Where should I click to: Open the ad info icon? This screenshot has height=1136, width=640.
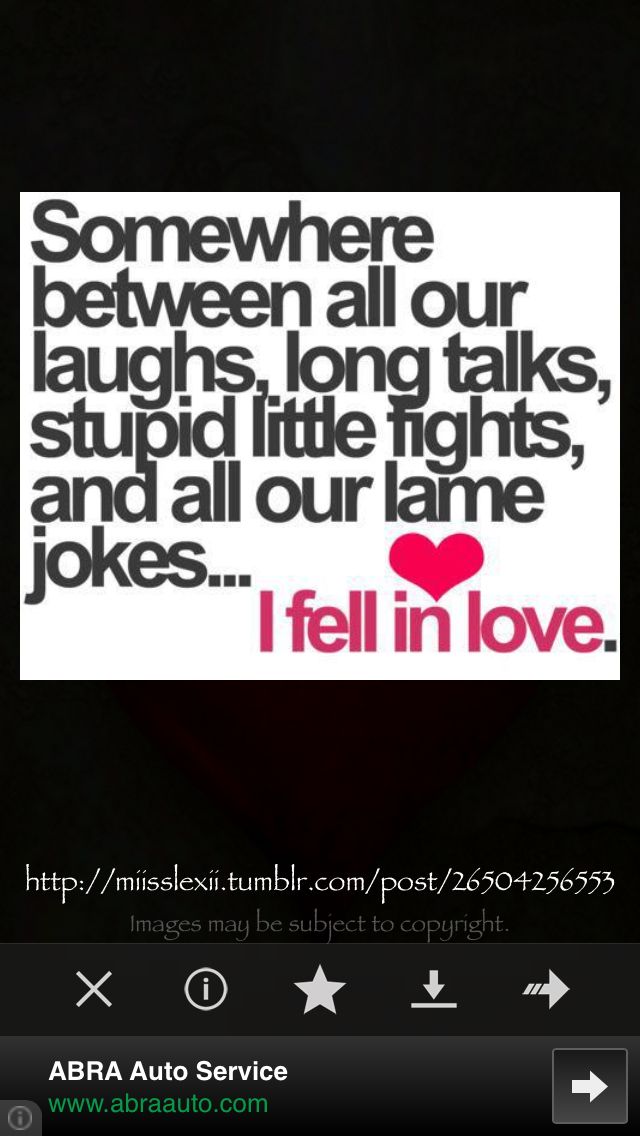click(19, 1119)
